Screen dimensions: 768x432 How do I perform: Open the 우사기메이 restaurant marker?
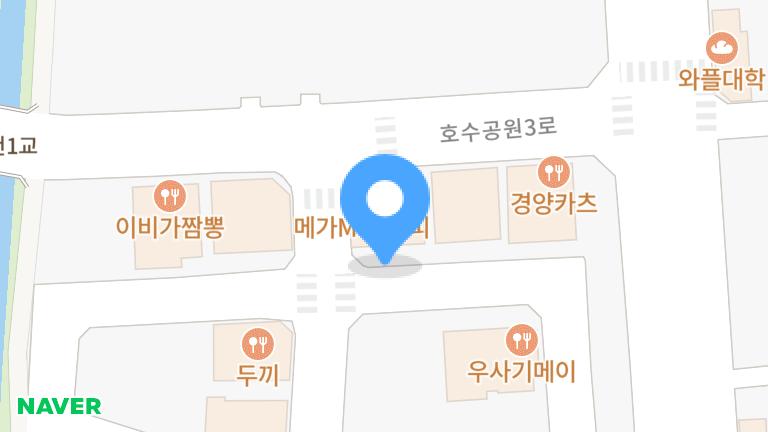(x=522, y=340)
